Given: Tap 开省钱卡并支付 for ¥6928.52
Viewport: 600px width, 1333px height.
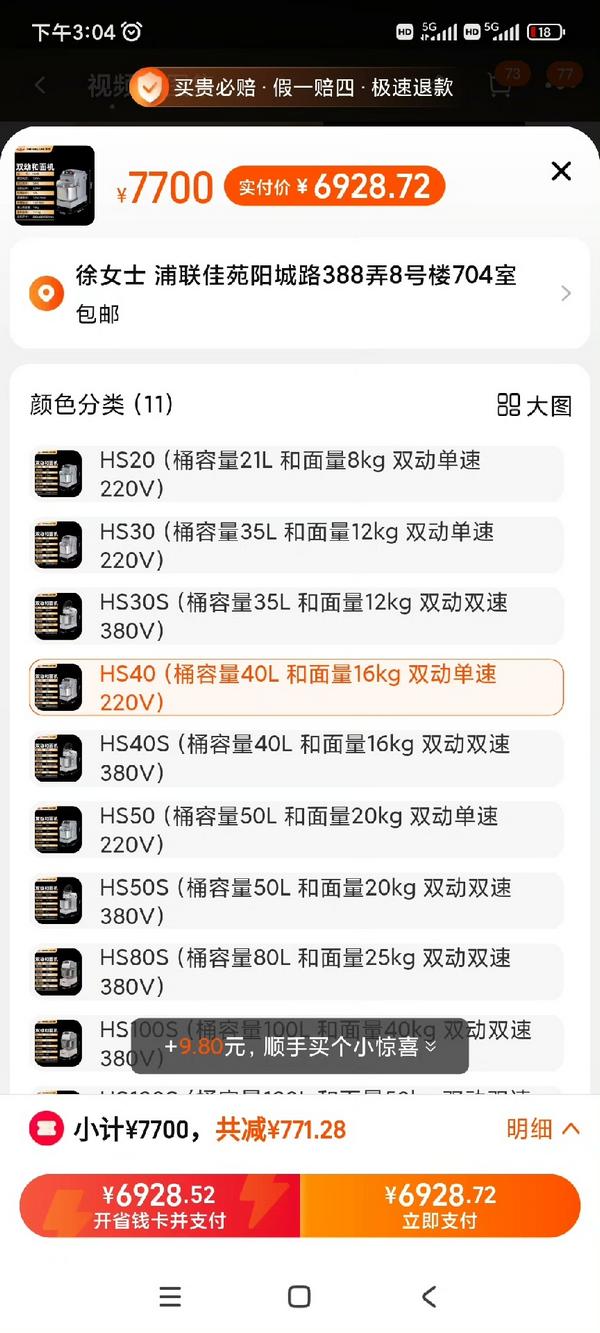Looking at the screenshot, I should 160,1206.
